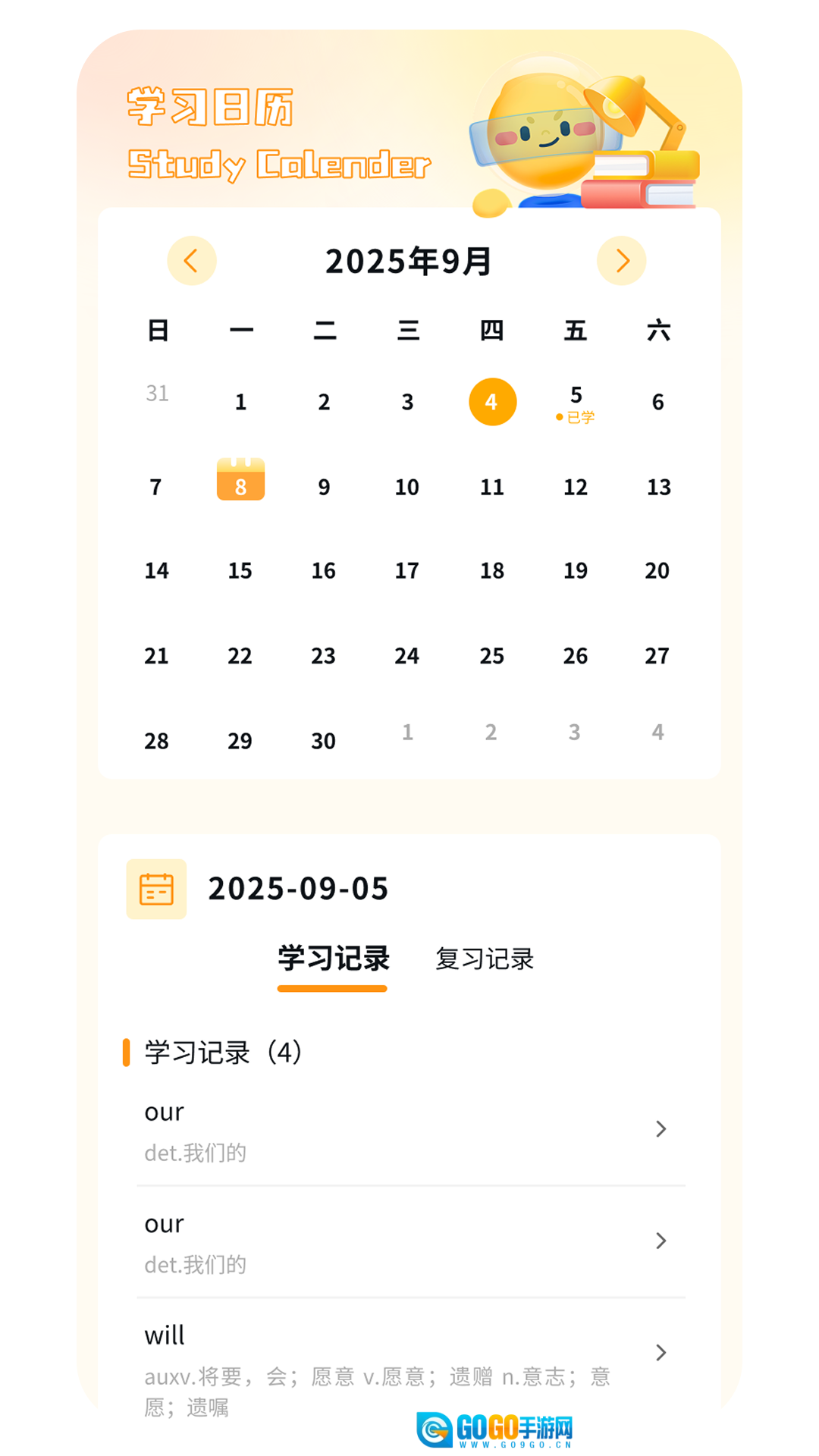Switch to the 学习记录 tab
The height and width of the screenshot is (1456, 819).
click(333, 959)
